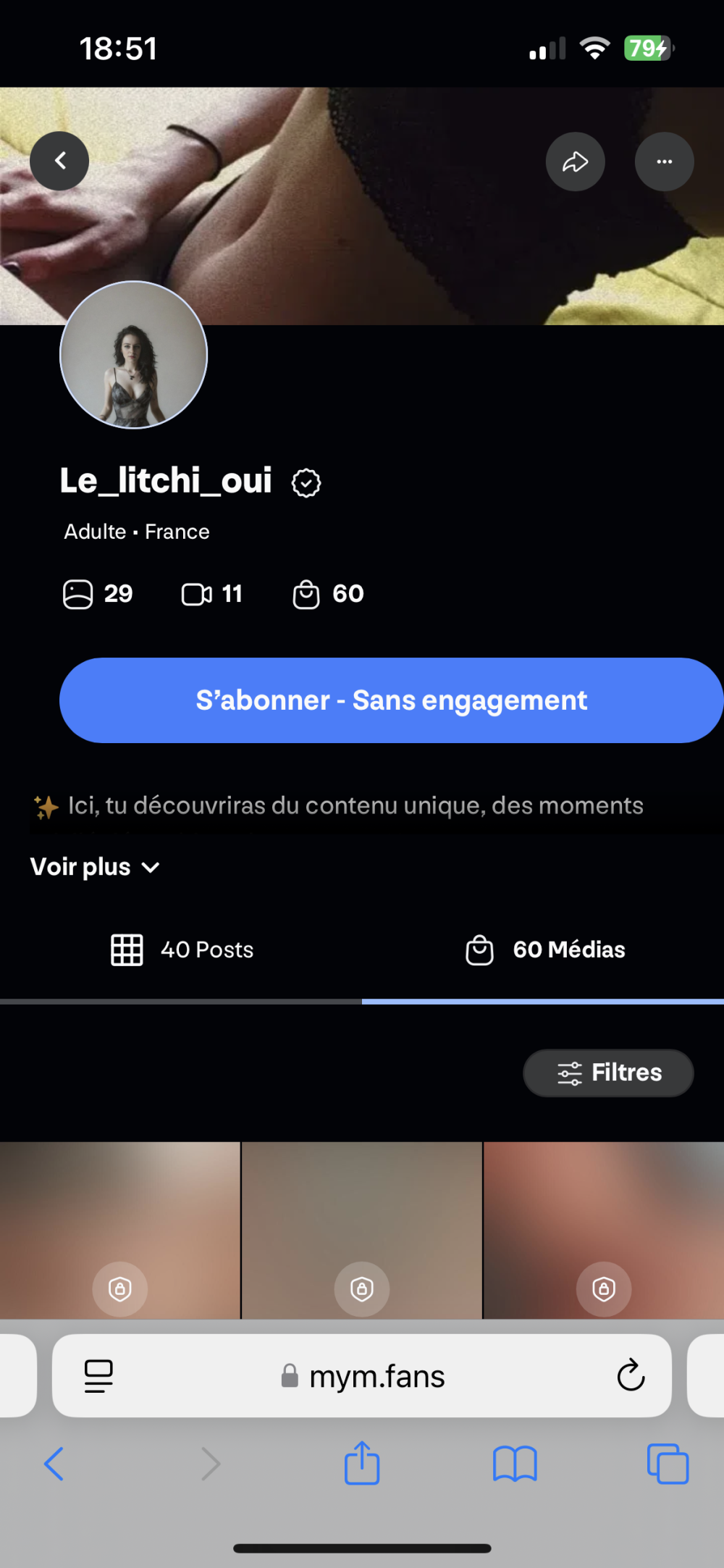Switch to the 40 Posts tab
The height and width of the screenshot is (1568, 724).
[182, 949]
